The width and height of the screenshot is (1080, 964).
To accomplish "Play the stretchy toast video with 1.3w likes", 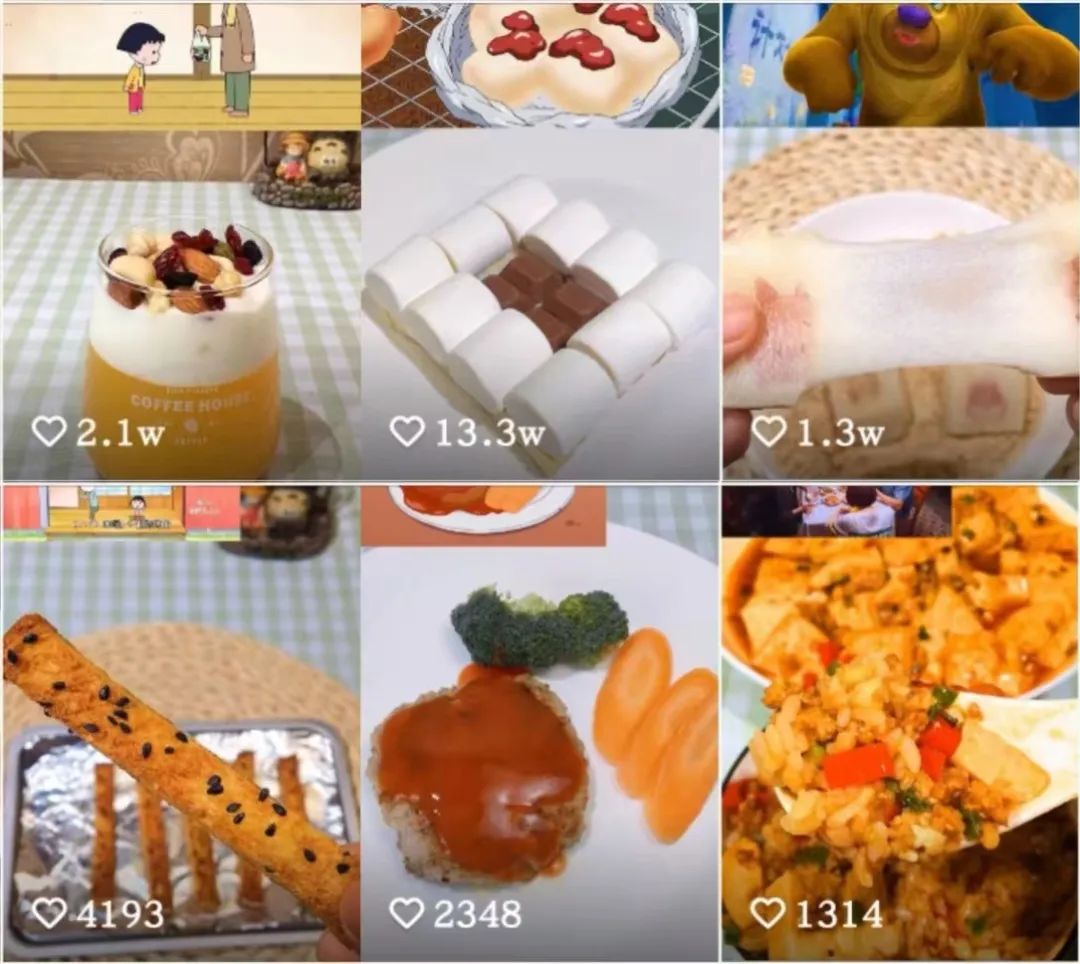I will click(x=900, y=300).
